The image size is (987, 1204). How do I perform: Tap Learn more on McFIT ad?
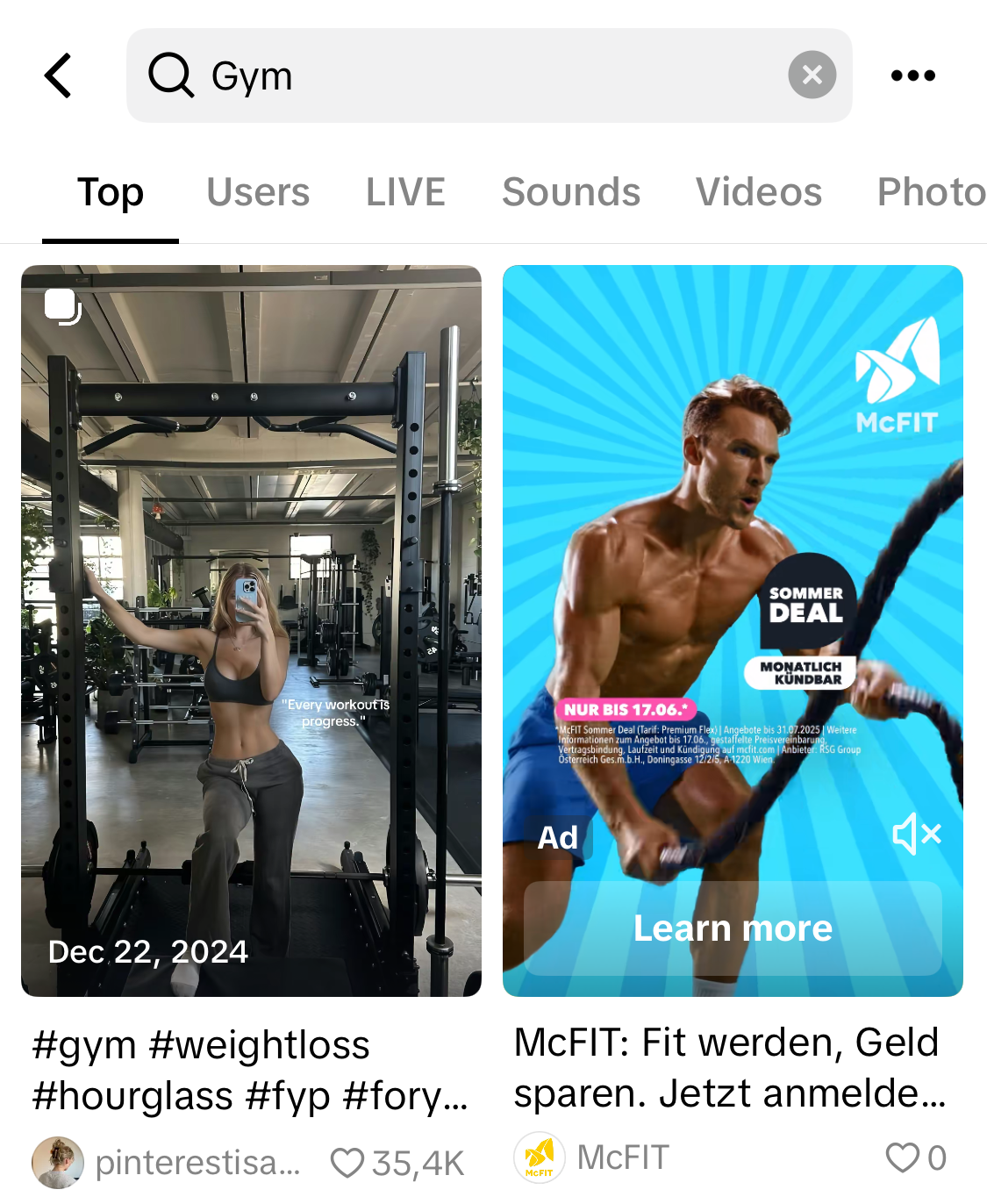click(x=733, y=928)
